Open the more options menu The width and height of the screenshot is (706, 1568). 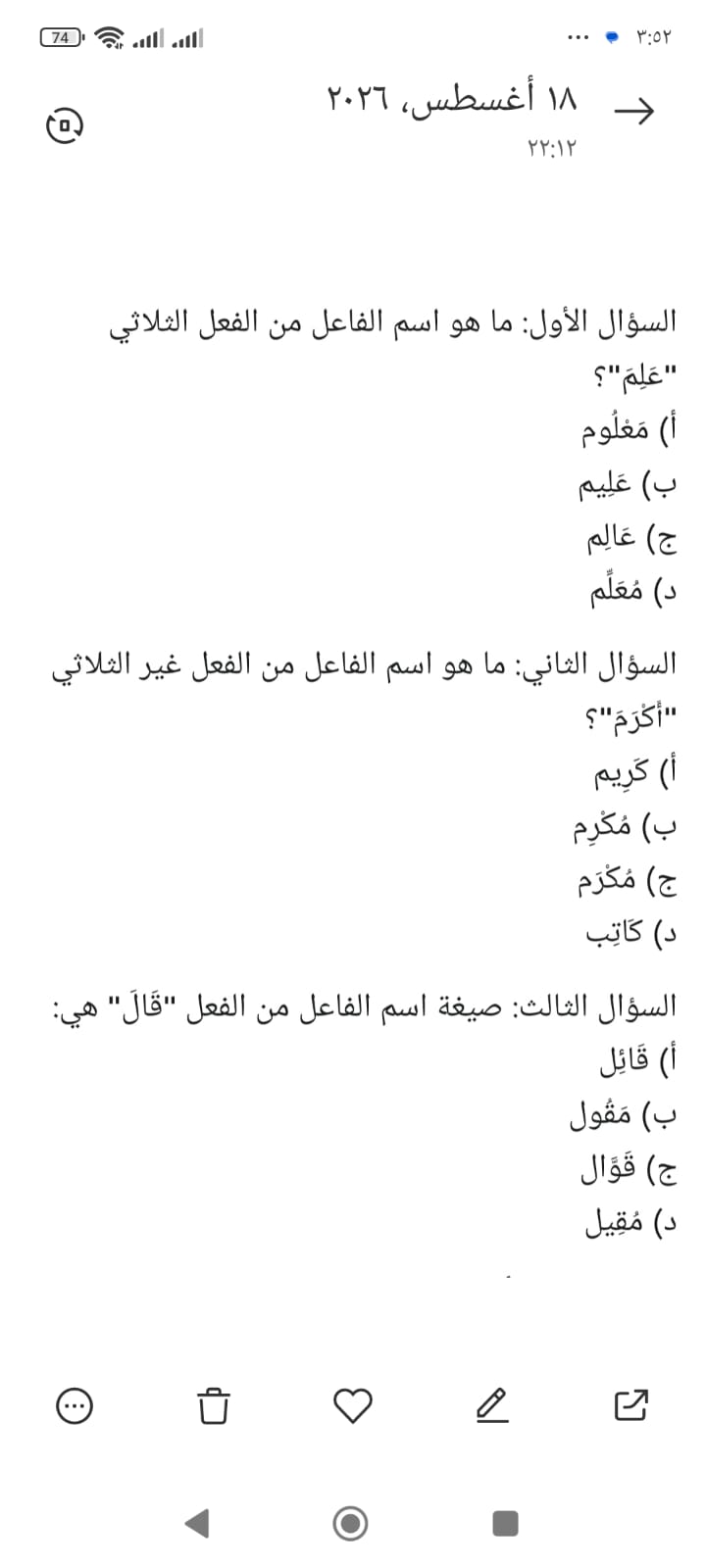click(75, 1405)
